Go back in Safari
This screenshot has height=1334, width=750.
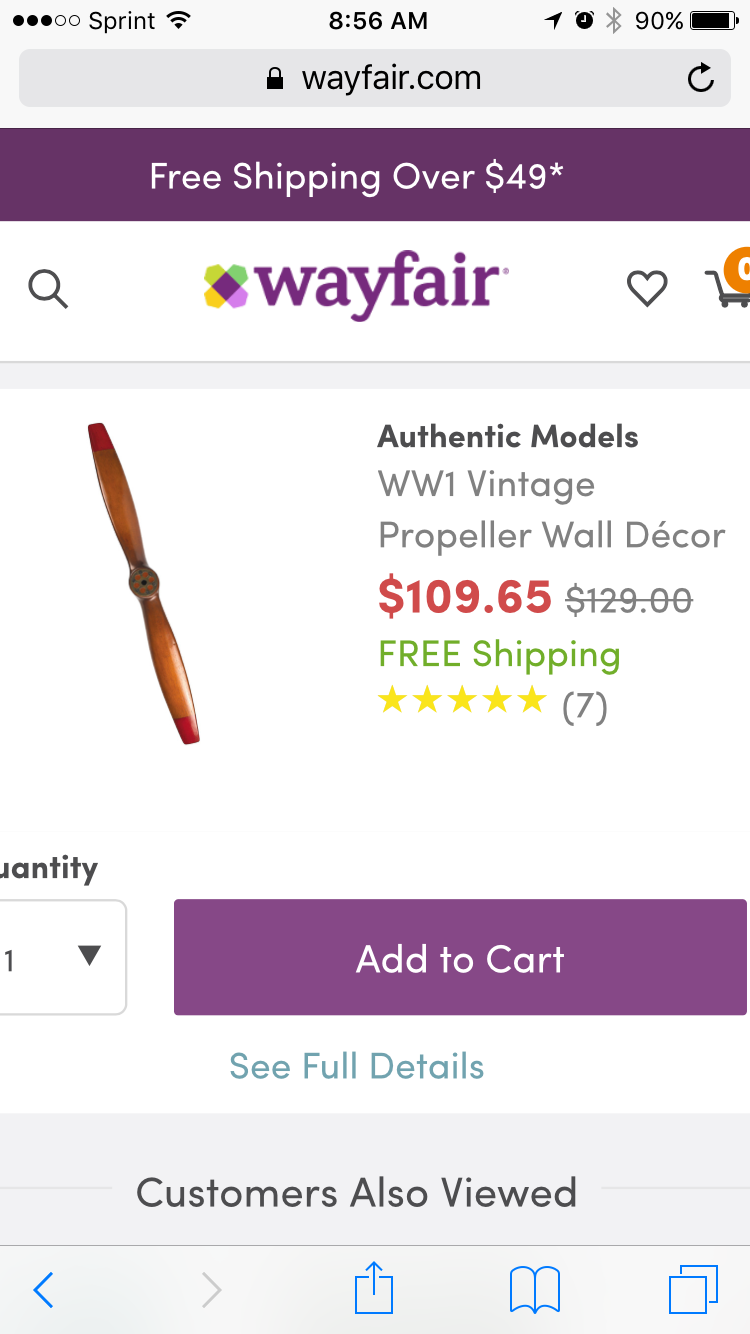click(x=43, y=1290)
